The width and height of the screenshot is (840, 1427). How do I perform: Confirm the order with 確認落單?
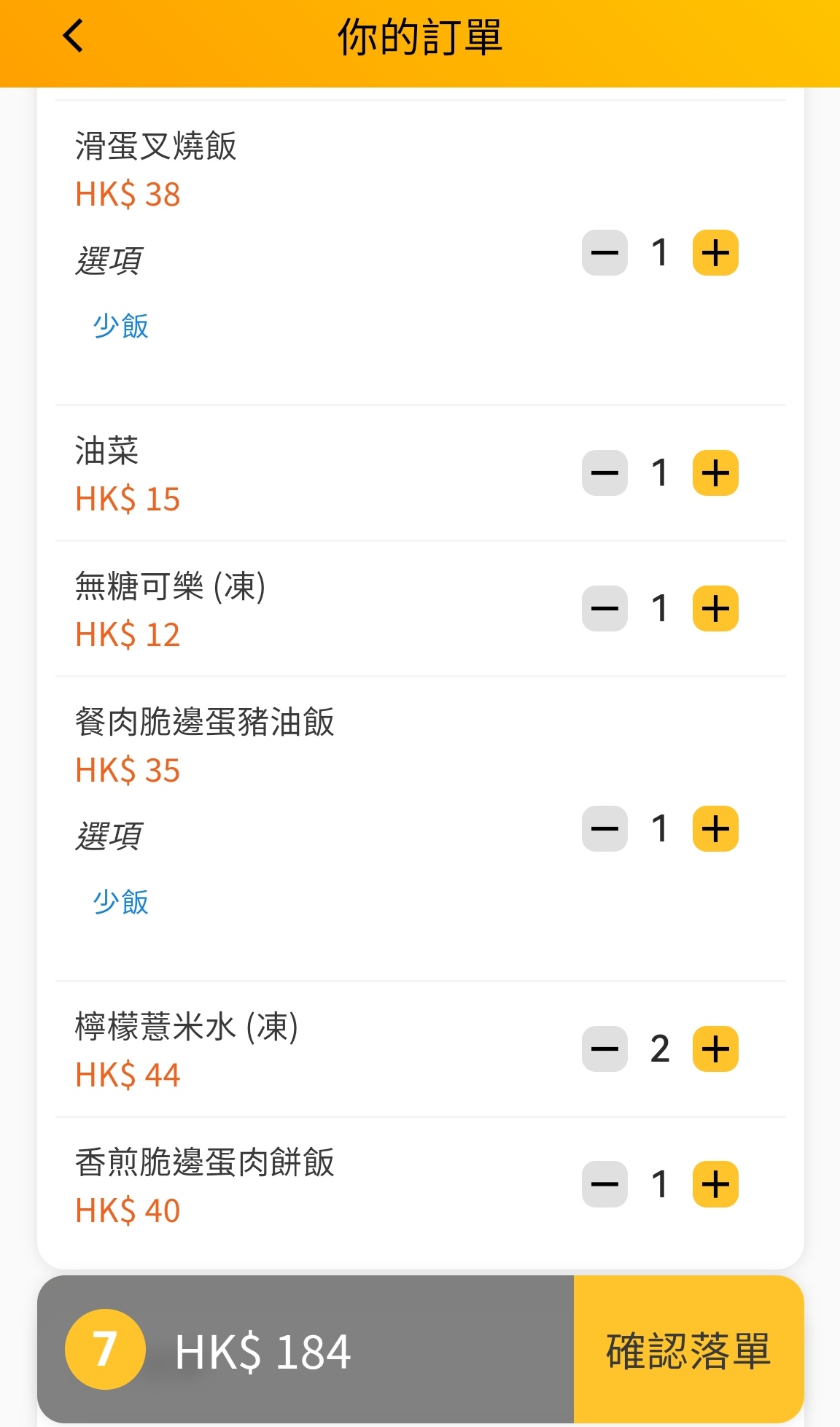(x=688, y=1349)
